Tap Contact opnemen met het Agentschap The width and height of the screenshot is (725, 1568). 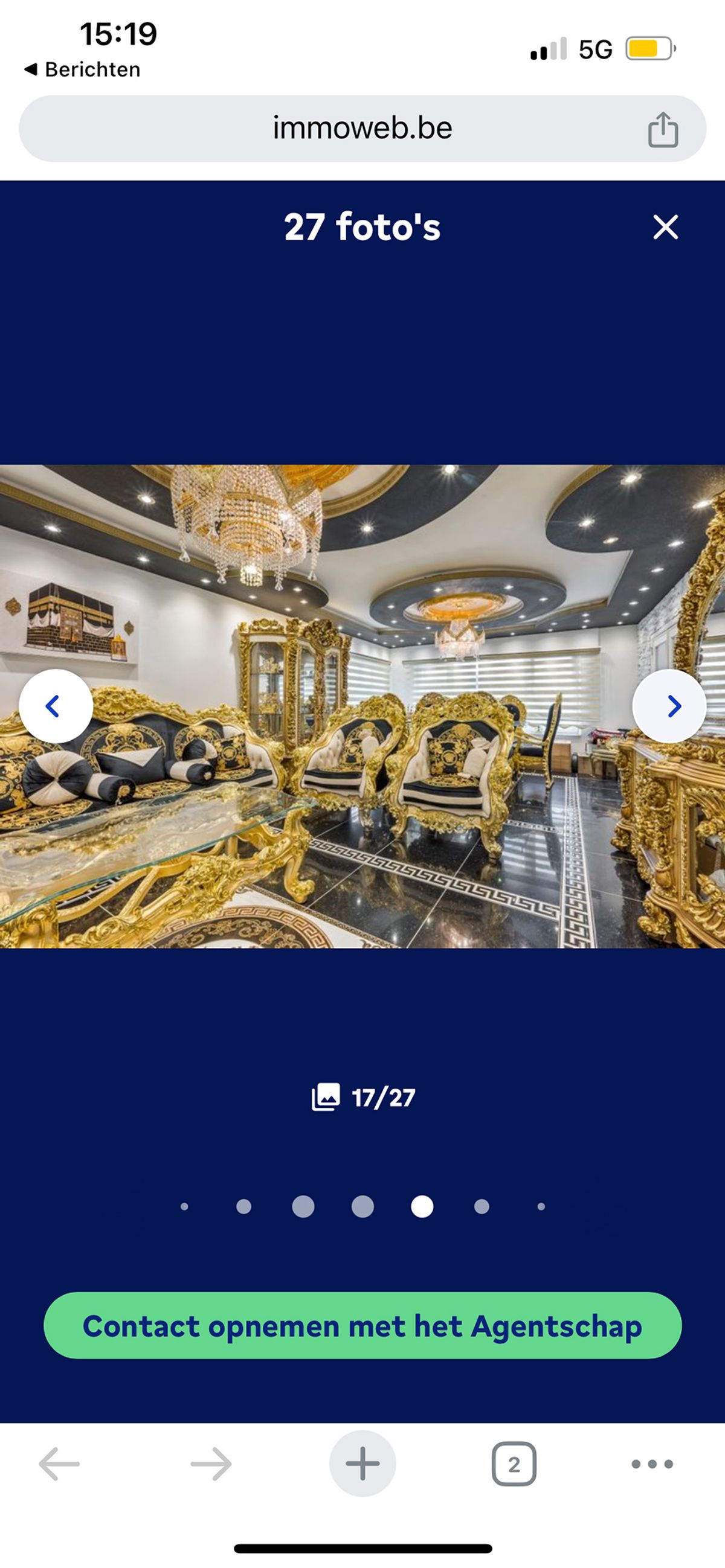coord(362,1326)
